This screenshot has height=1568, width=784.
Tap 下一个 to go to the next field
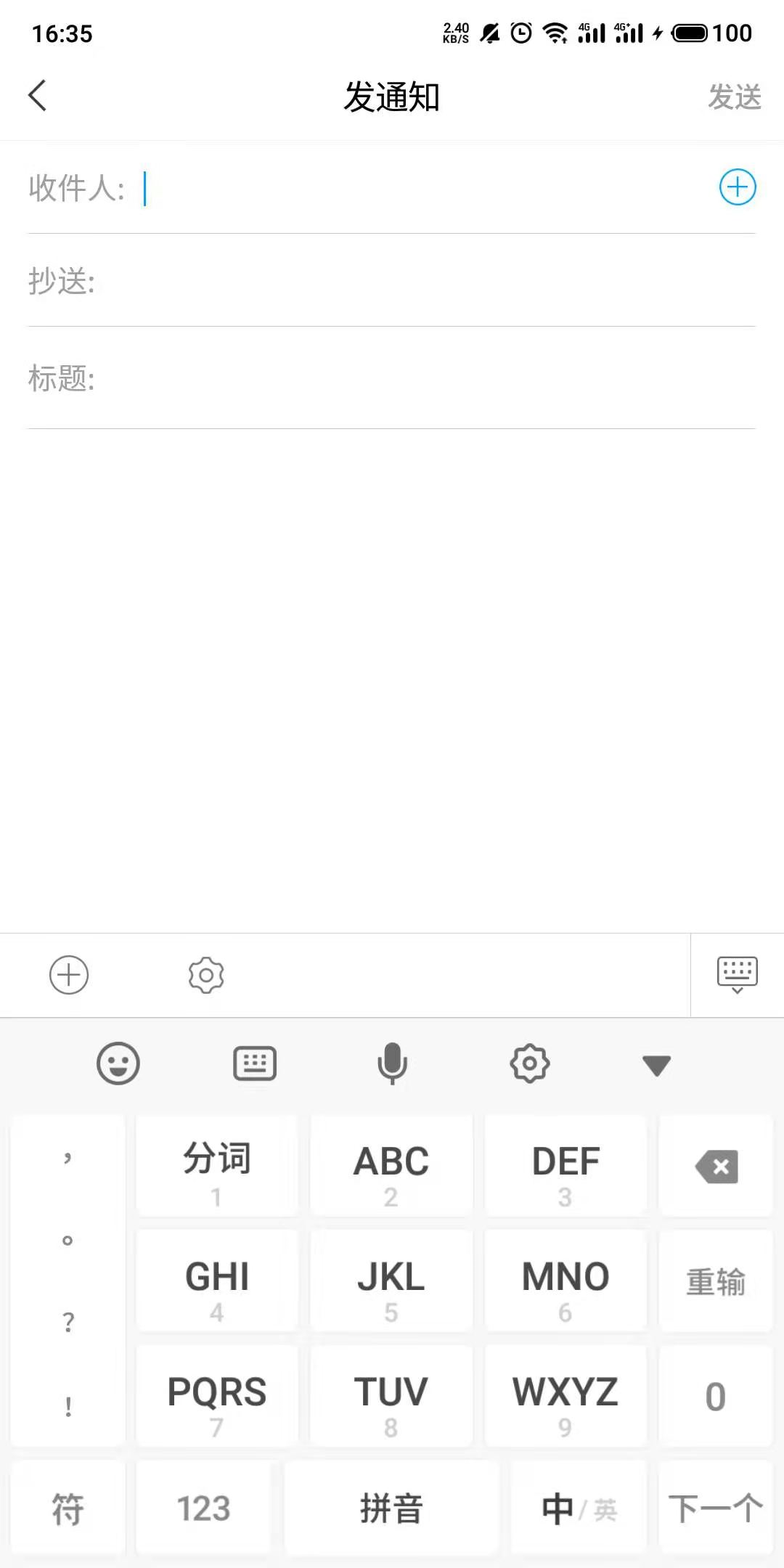tap(716, 1508)
